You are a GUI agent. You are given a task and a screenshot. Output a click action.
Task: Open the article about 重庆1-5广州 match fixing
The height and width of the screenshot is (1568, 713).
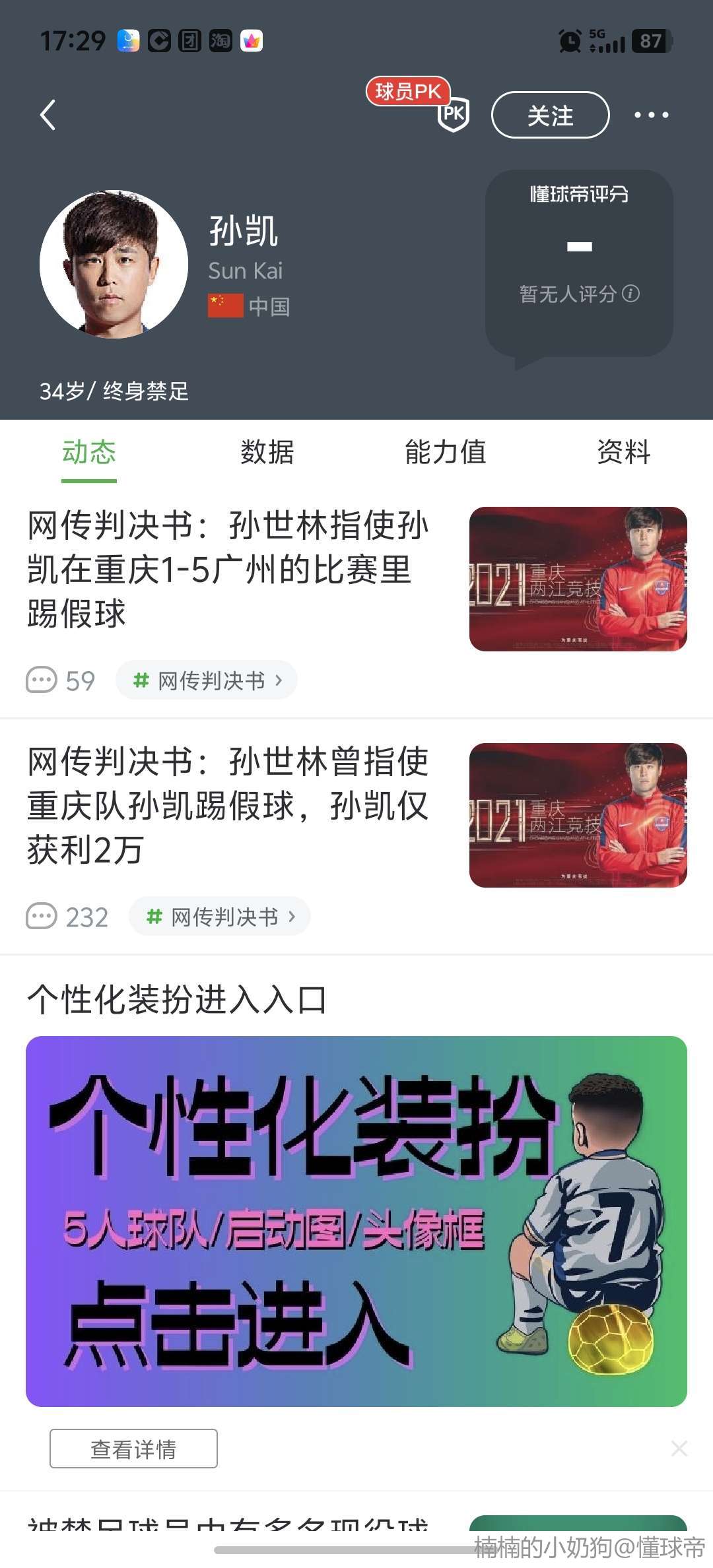[228, 569]
